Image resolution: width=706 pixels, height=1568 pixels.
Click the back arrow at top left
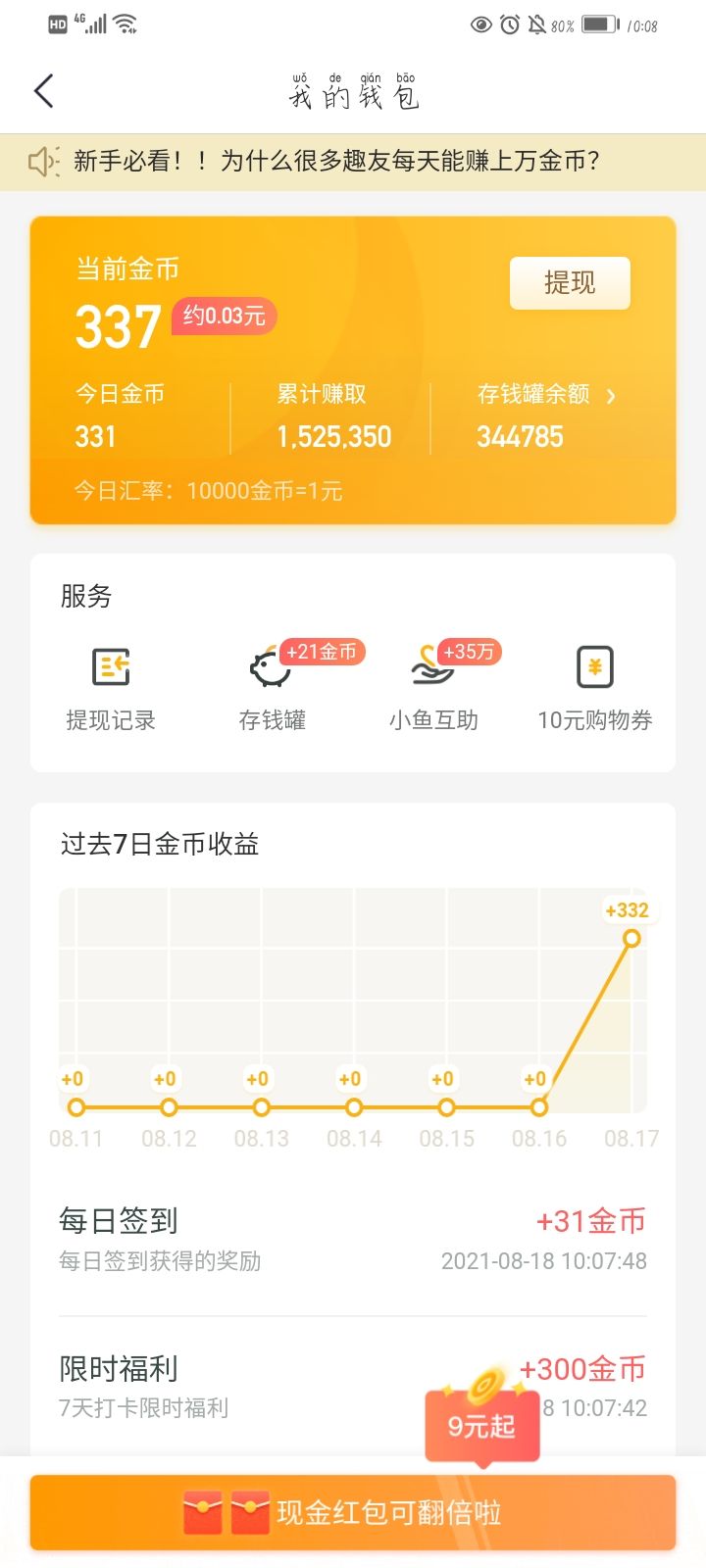(x=42, y=90)
